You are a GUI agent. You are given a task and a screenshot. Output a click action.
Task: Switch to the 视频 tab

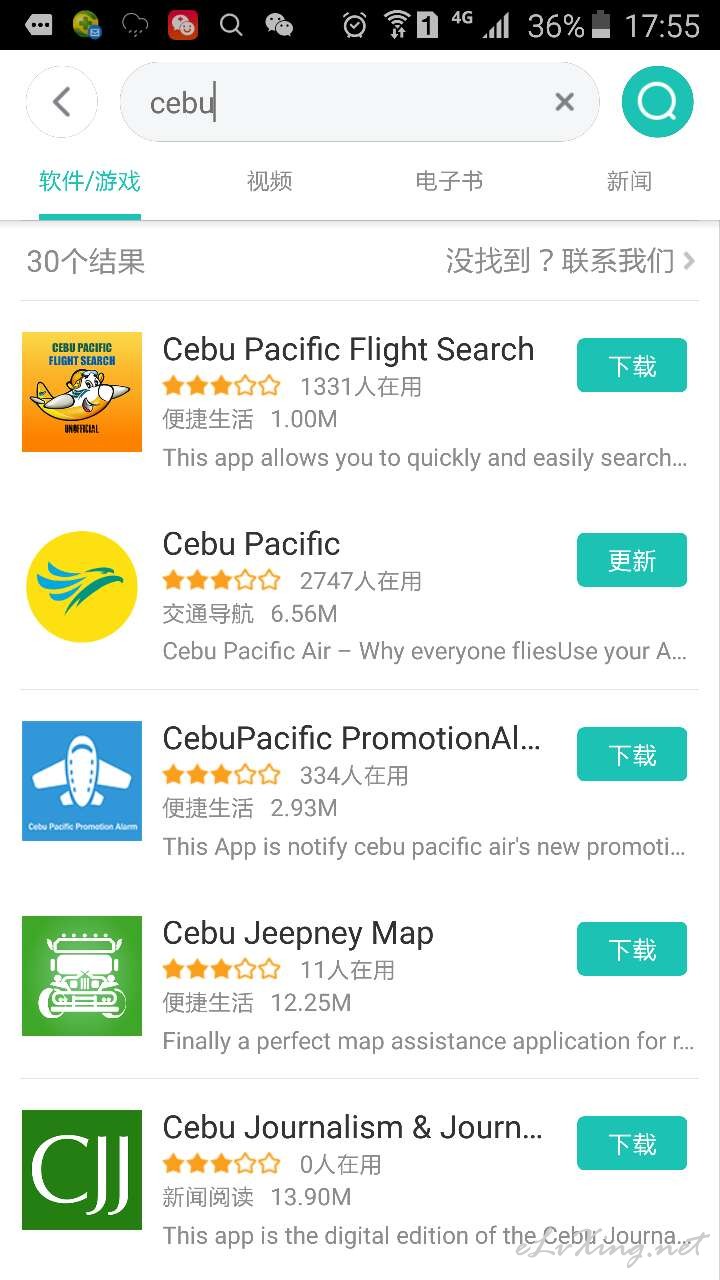[x=270, y=181]
